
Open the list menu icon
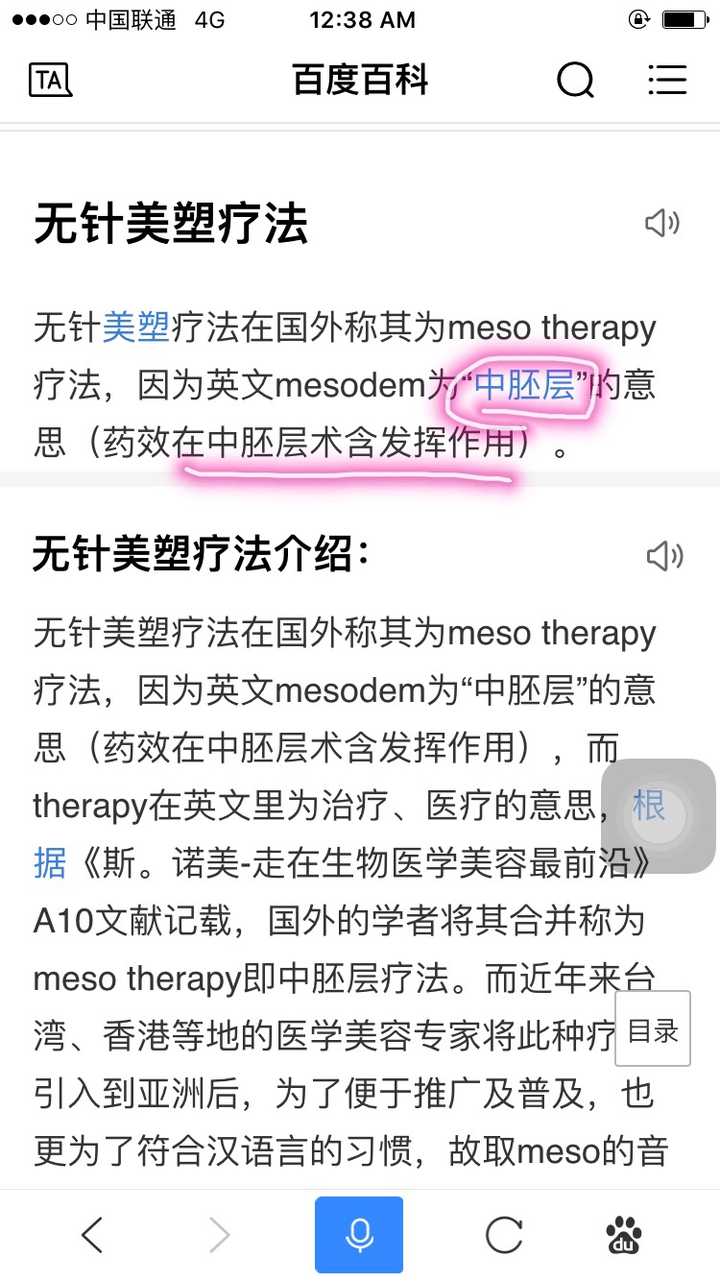(x=667, y=80)
